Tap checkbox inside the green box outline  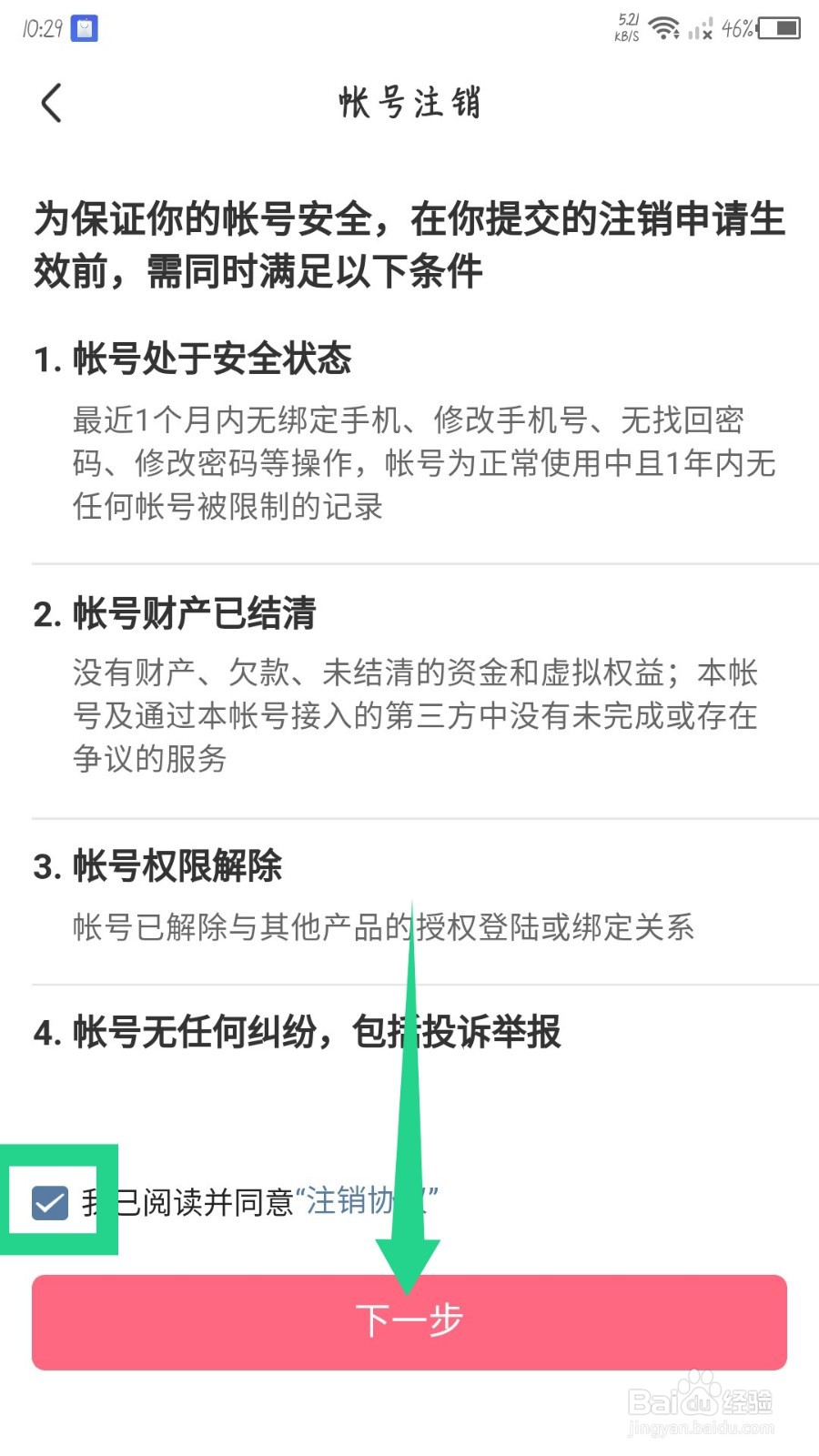(50, 1201)
